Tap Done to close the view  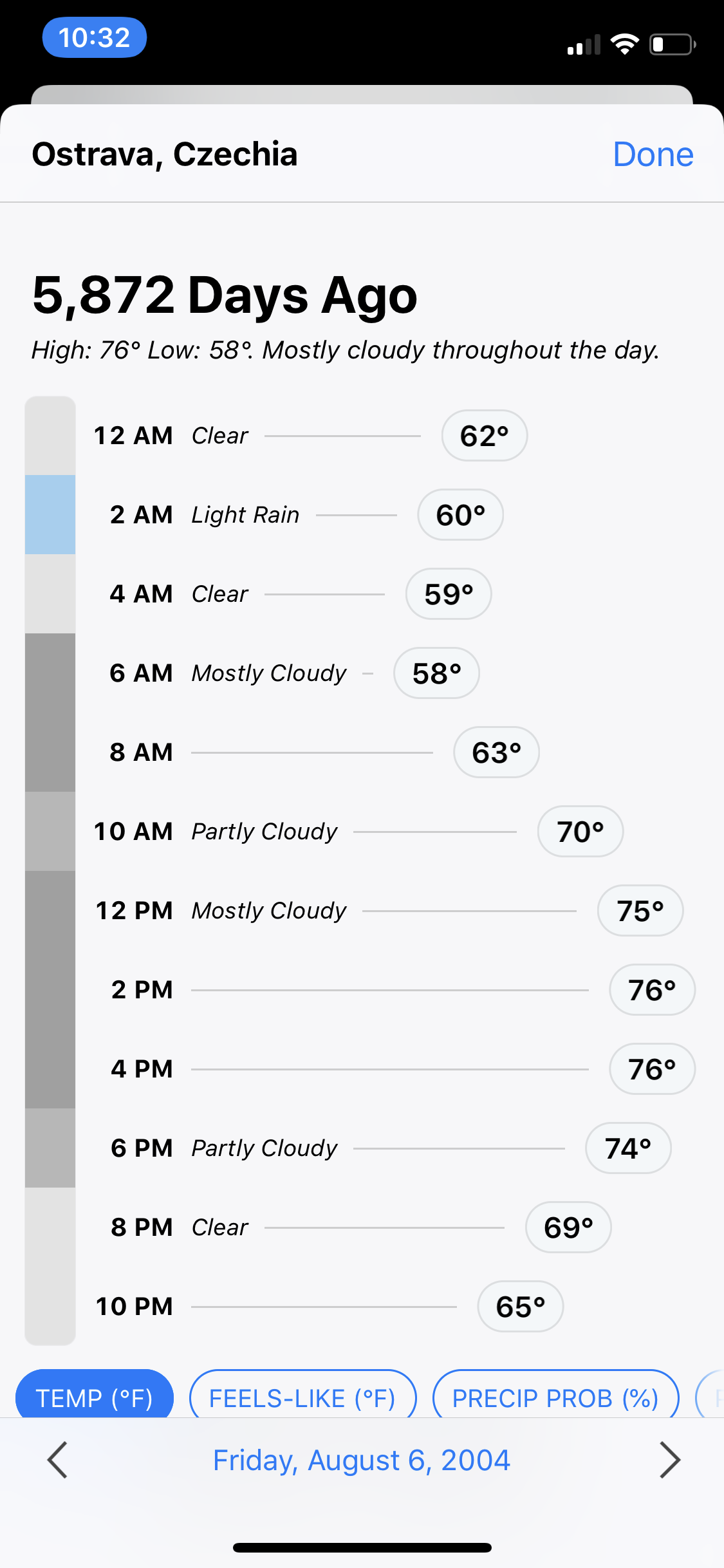653,154
